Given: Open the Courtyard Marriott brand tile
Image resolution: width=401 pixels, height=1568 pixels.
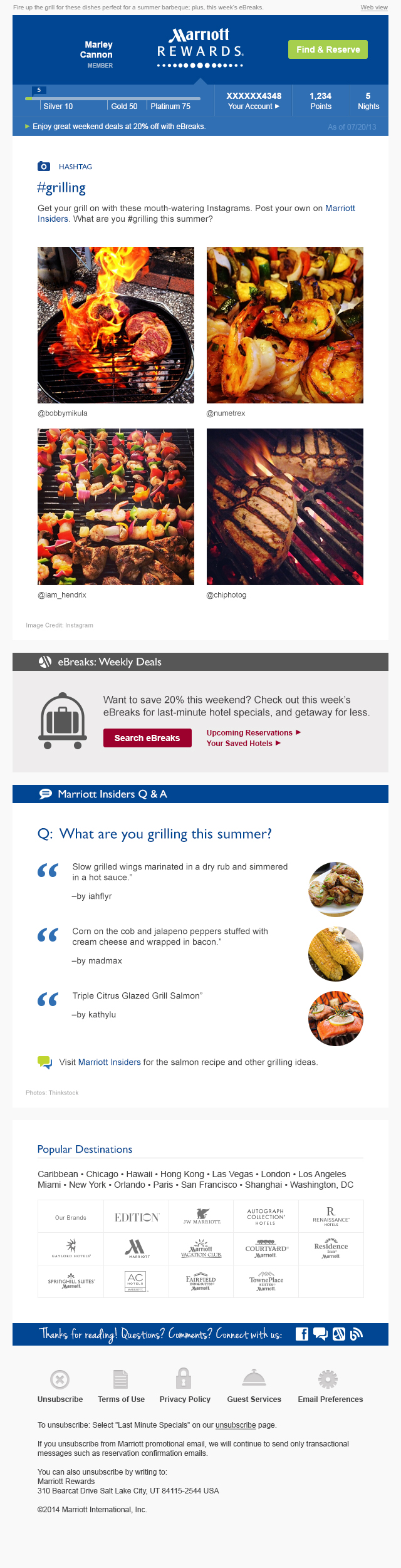Looking at the screenshot, I should (266, 1248).
